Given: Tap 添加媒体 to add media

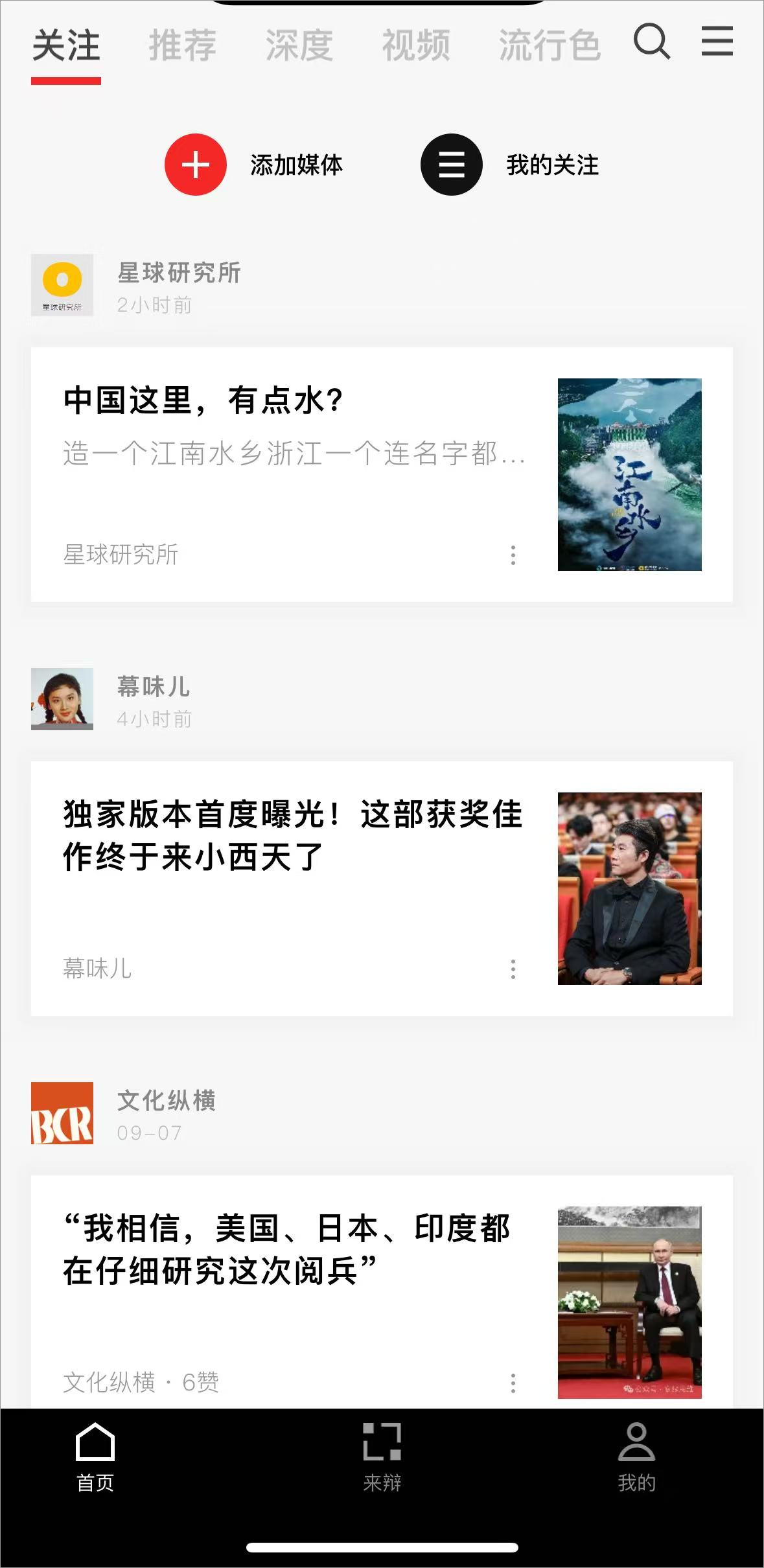Looking at the screenshot, I should (x=254, y=165).
